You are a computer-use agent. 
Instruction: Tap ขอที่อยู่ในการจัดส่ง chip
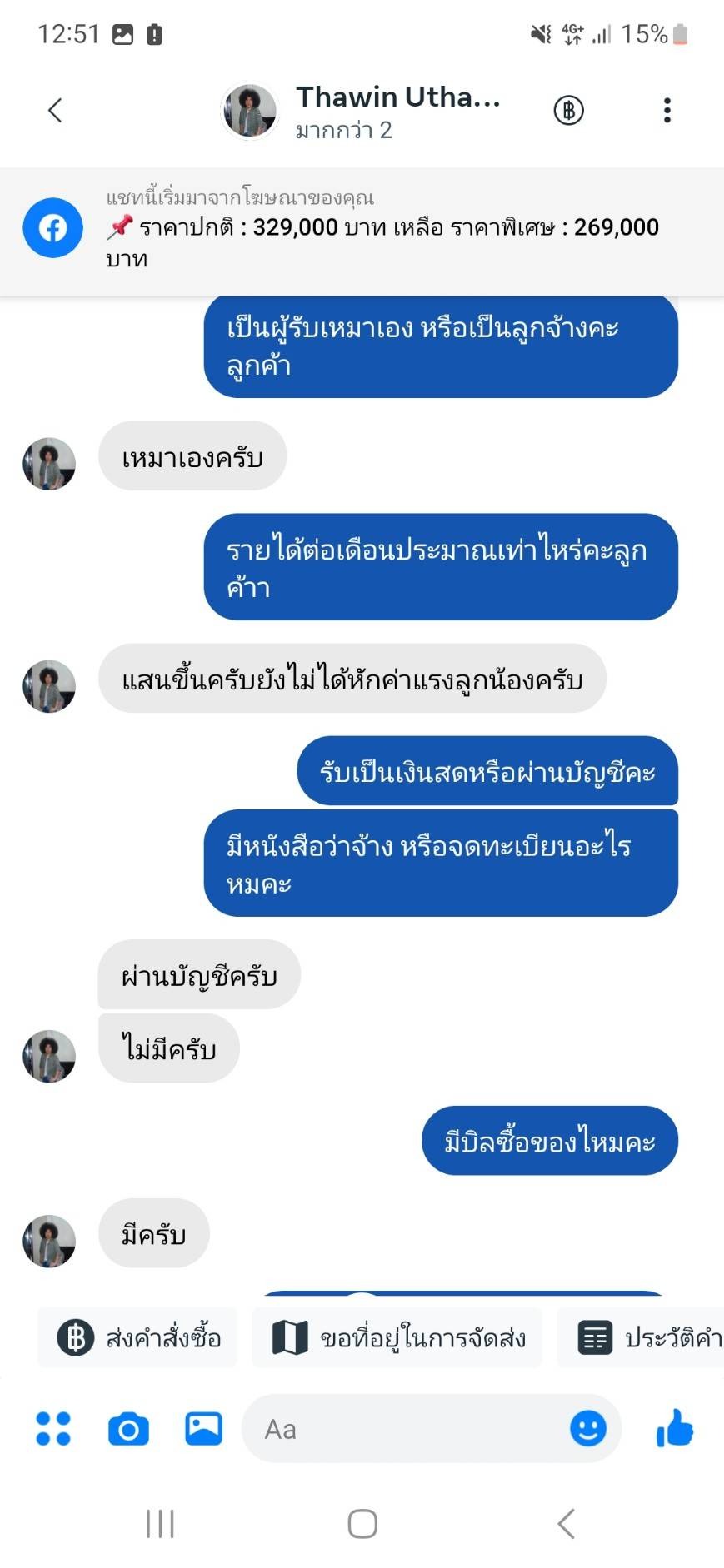pos(398,1338)
